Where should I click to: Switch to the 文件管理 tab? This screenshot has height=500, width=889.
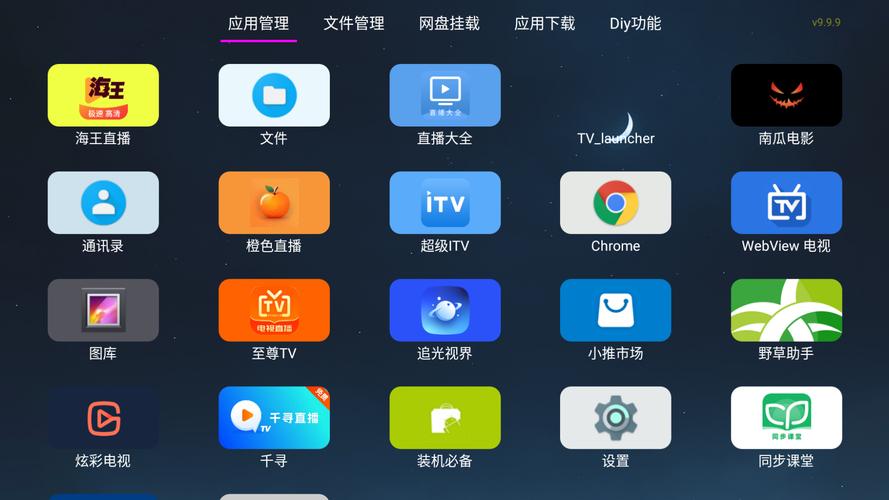tap(354, 23)
